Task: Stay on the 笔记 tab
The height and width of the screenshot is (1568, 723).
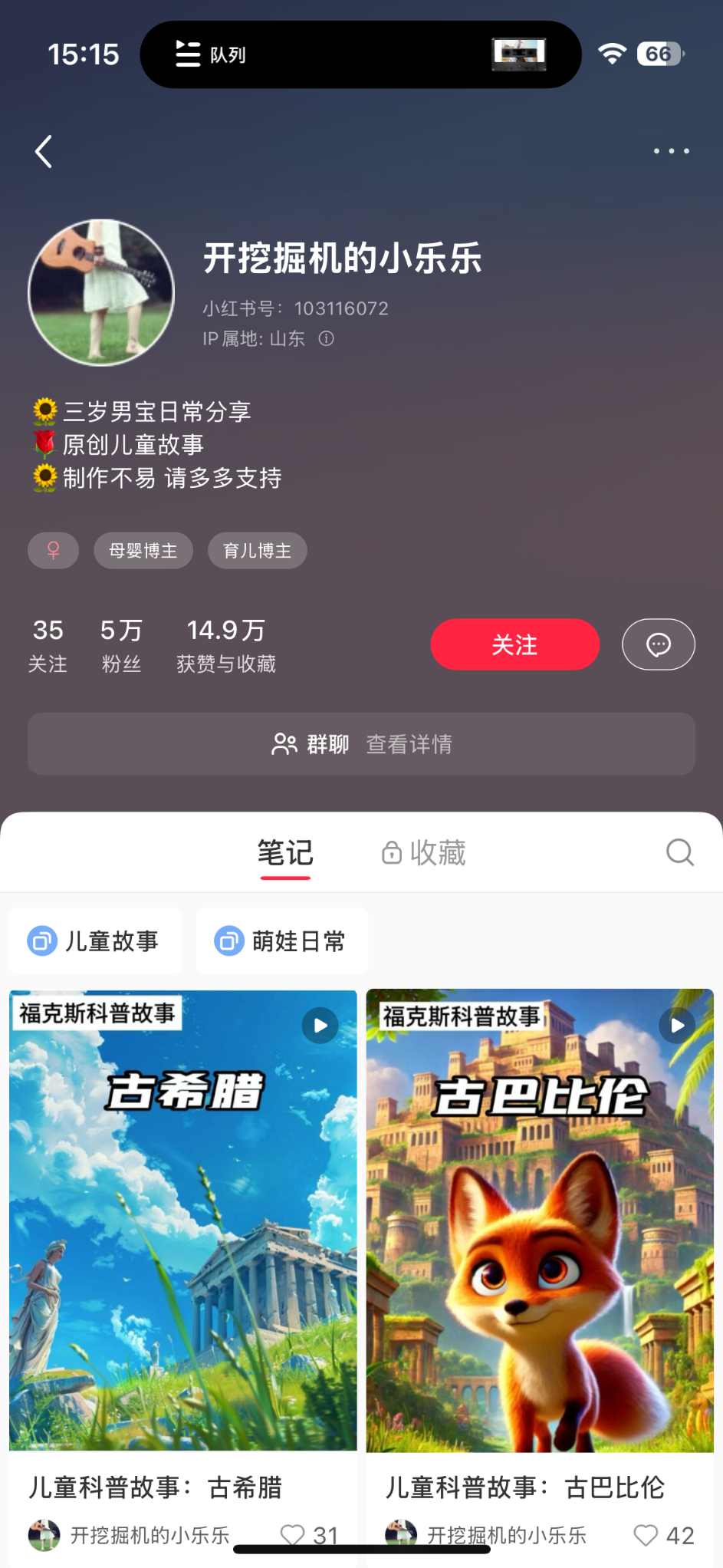Action: tap(284, 852)
